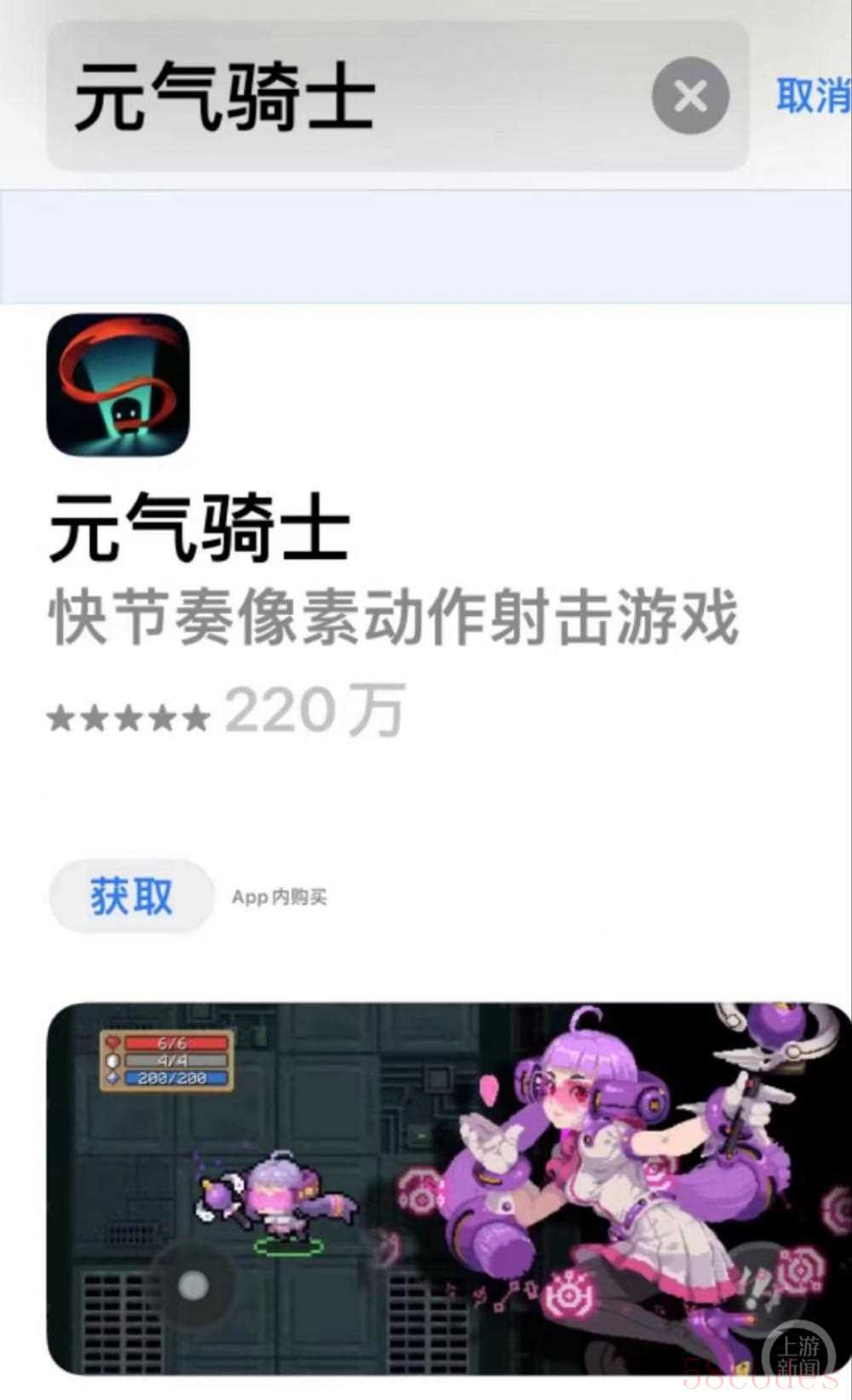This screenshot has width=852, height=1400.
Task: Cancel the search with 取消
Action: (x=812, y=95)
